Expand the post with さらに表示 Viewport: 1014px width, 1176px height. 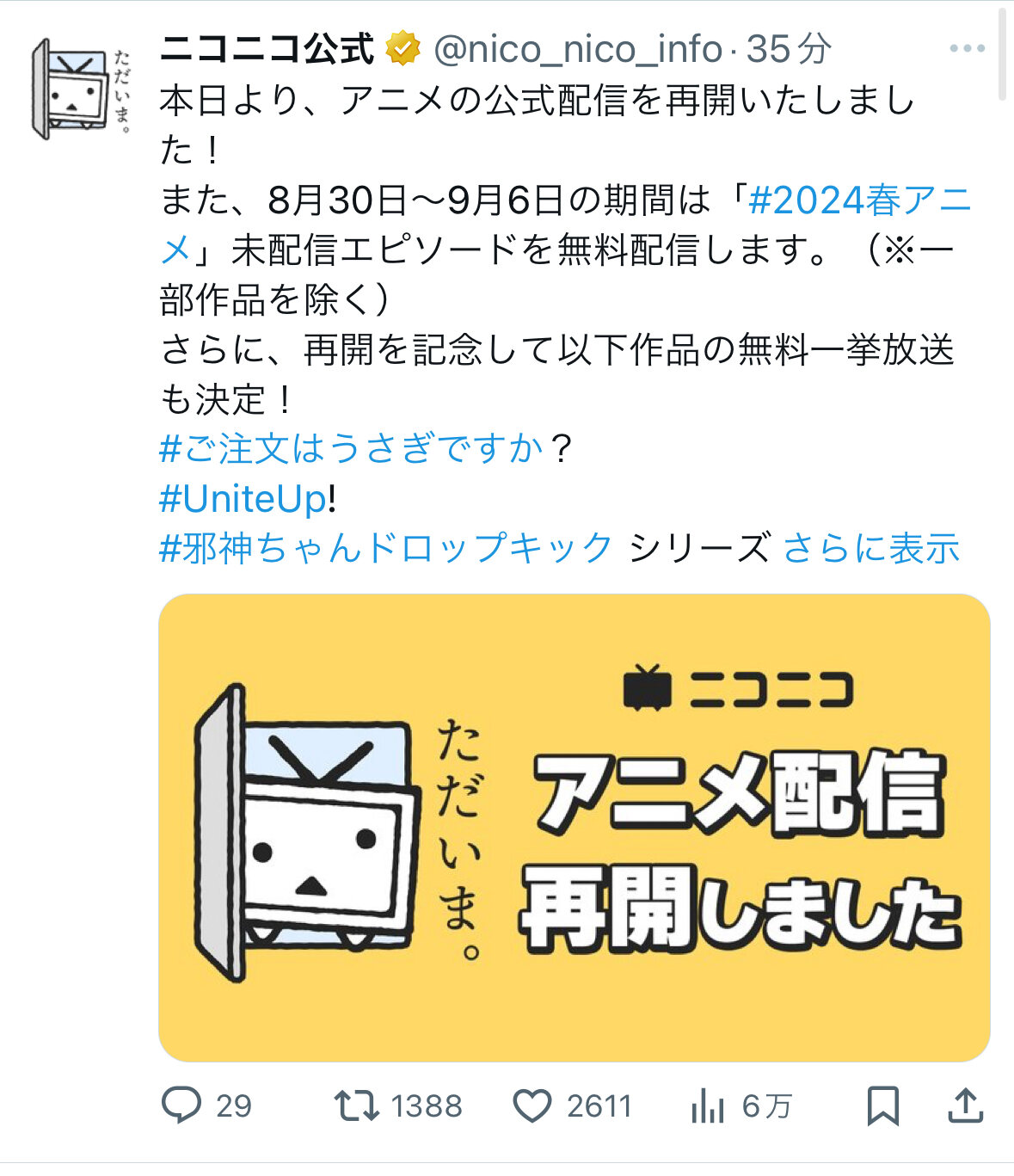(x=871, y=549)
